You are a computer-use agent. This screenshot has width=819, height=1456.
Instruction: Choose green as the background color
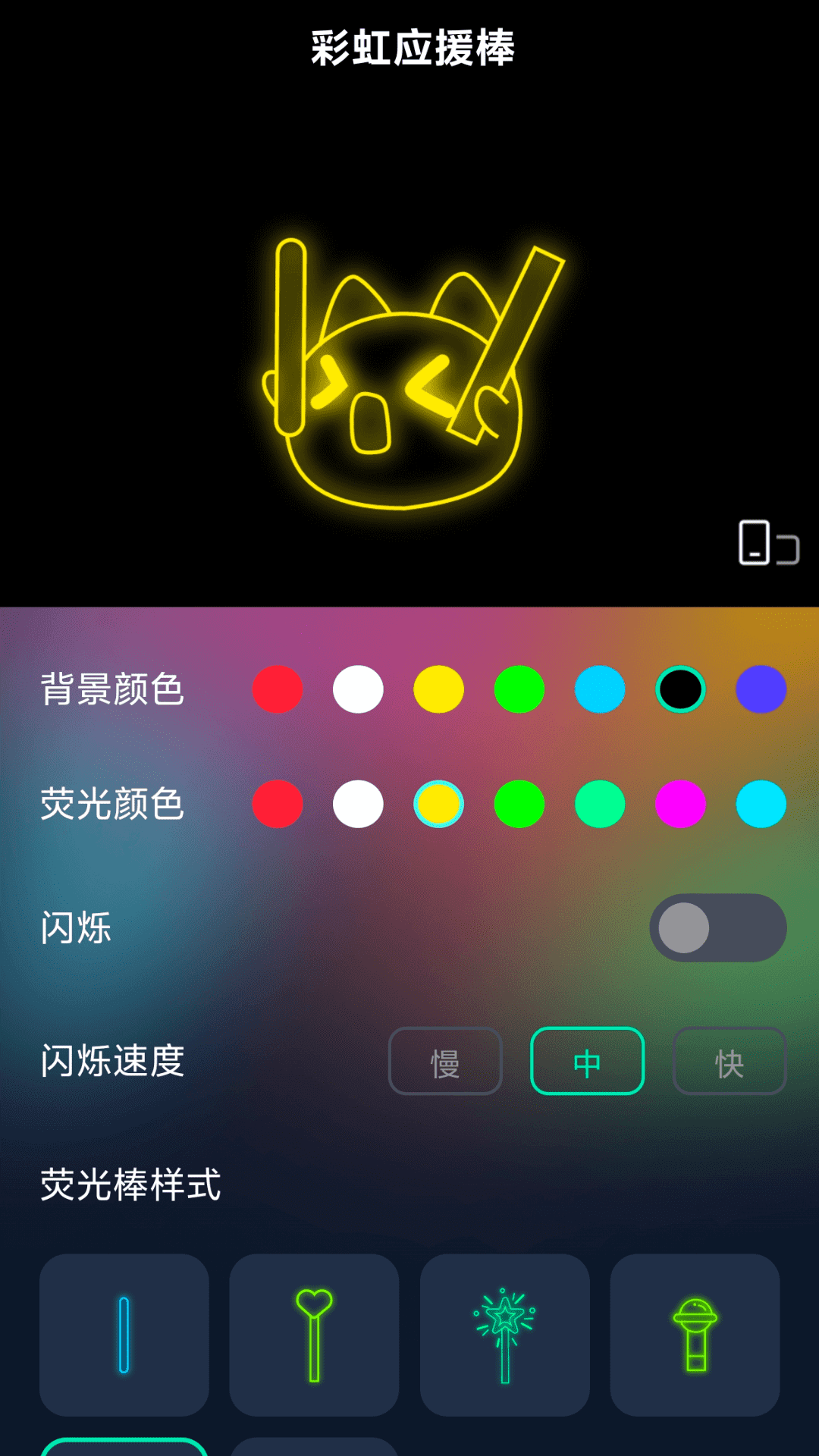(x=519, y=689)
